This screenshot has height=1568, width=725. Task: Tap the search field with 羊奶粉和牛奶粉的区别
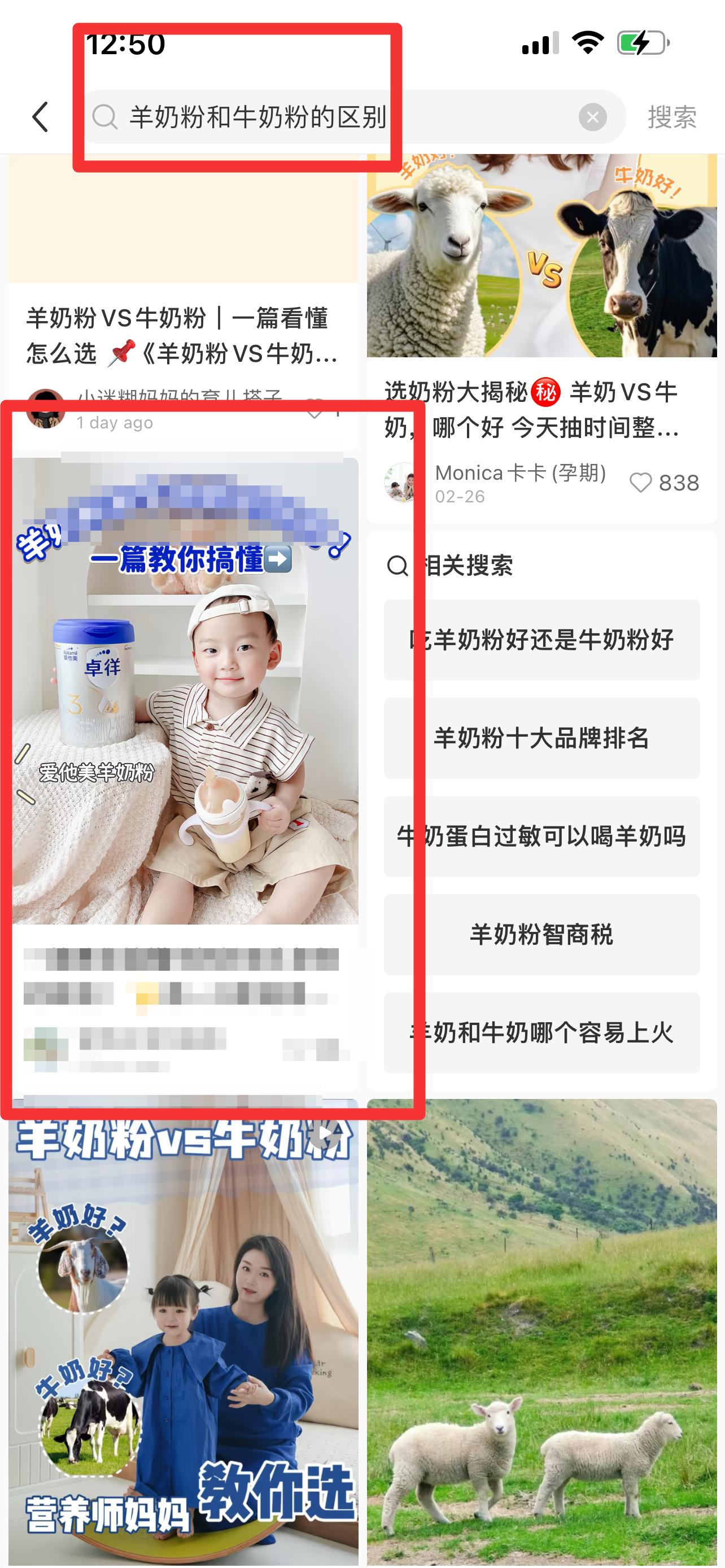pyautogui.click(x=354, y=117)
